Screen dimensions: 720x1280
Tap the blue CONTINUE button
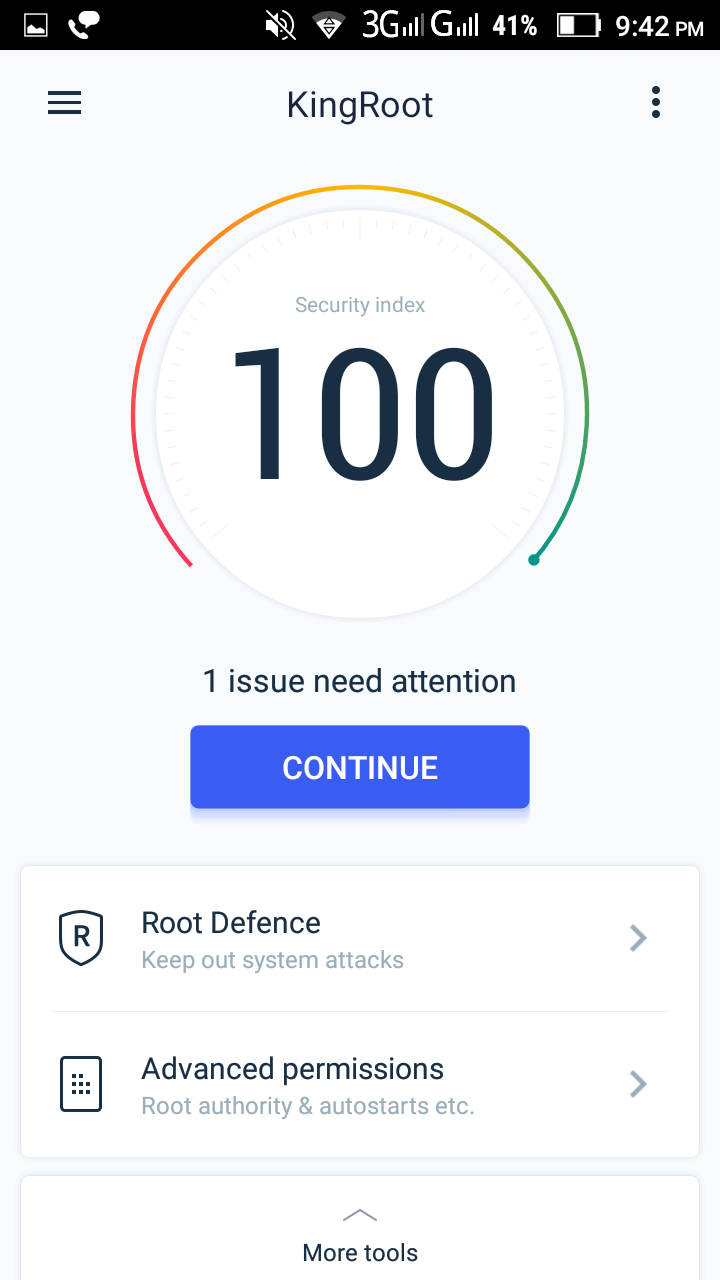tap(360, 767)
